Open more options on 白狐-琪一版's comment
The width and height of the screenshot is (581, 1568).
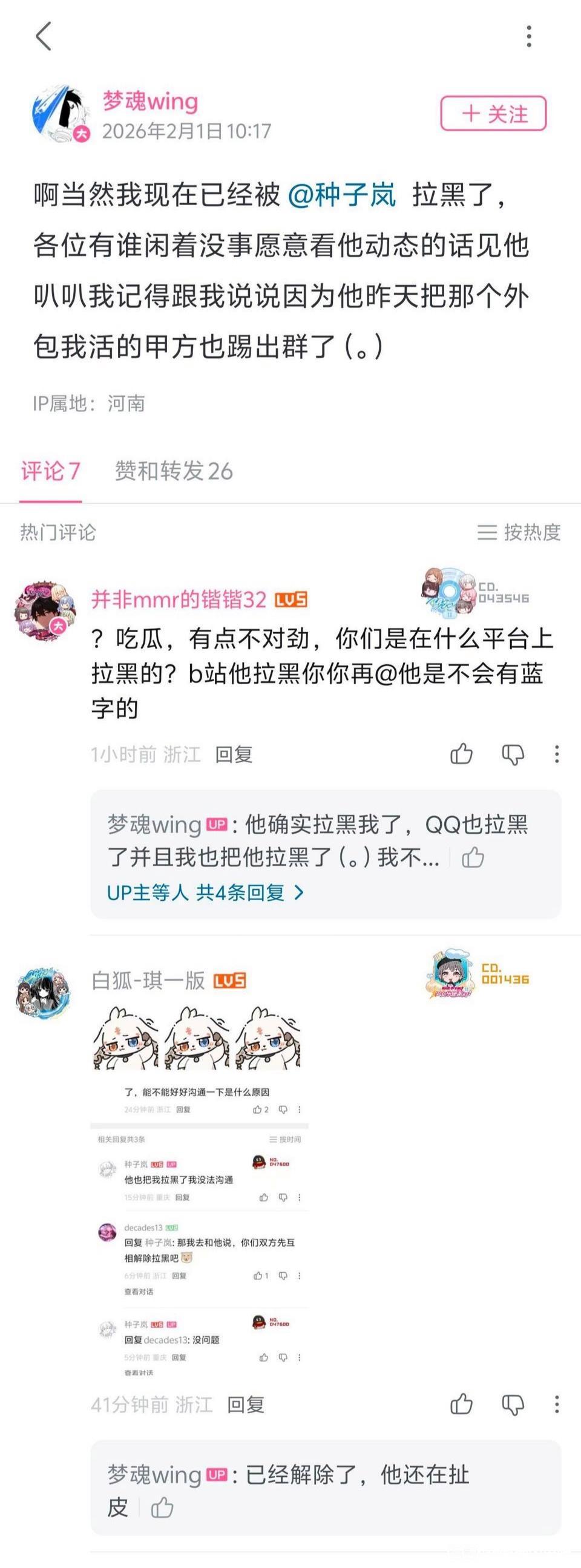point(557,1405)
